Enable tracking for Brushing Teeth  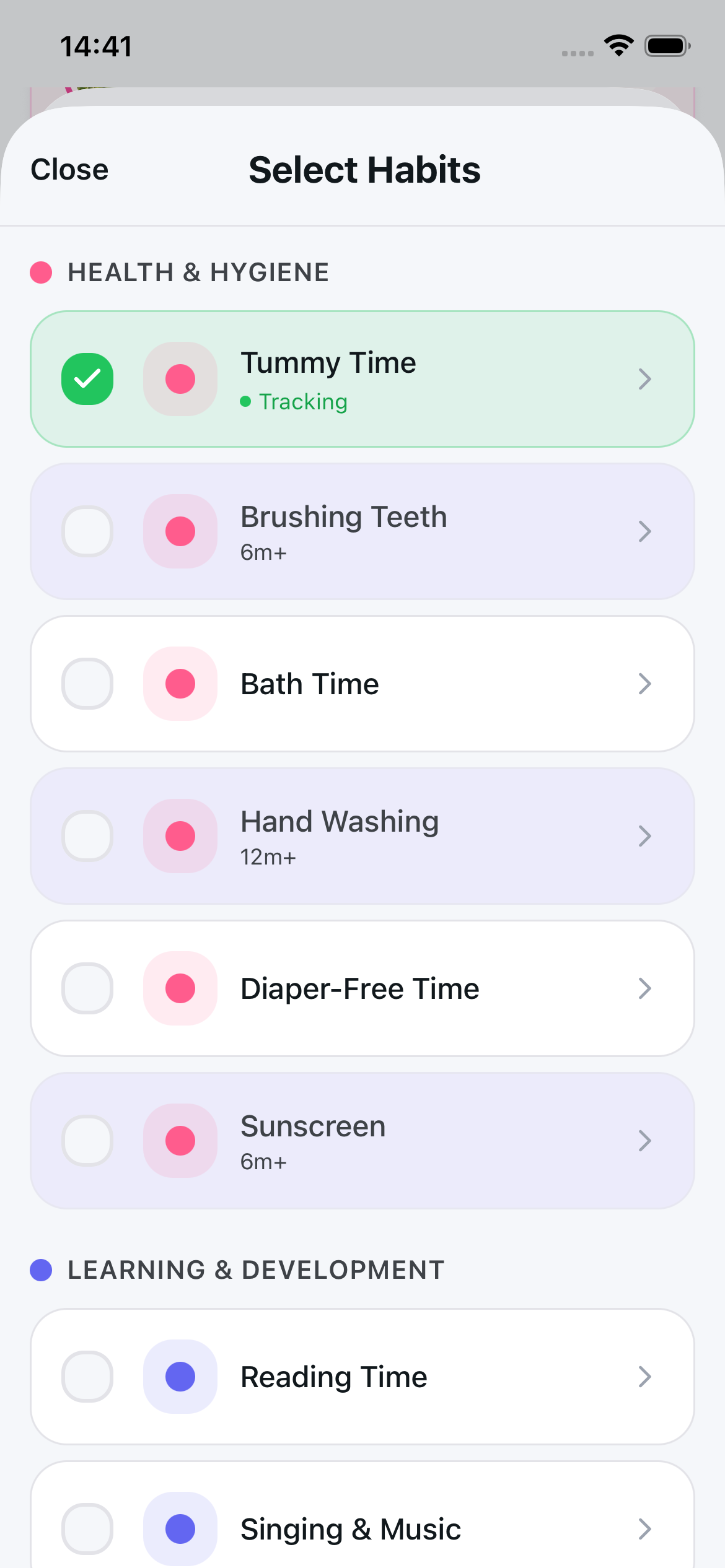pyautogui.click(x=87, y=531)
